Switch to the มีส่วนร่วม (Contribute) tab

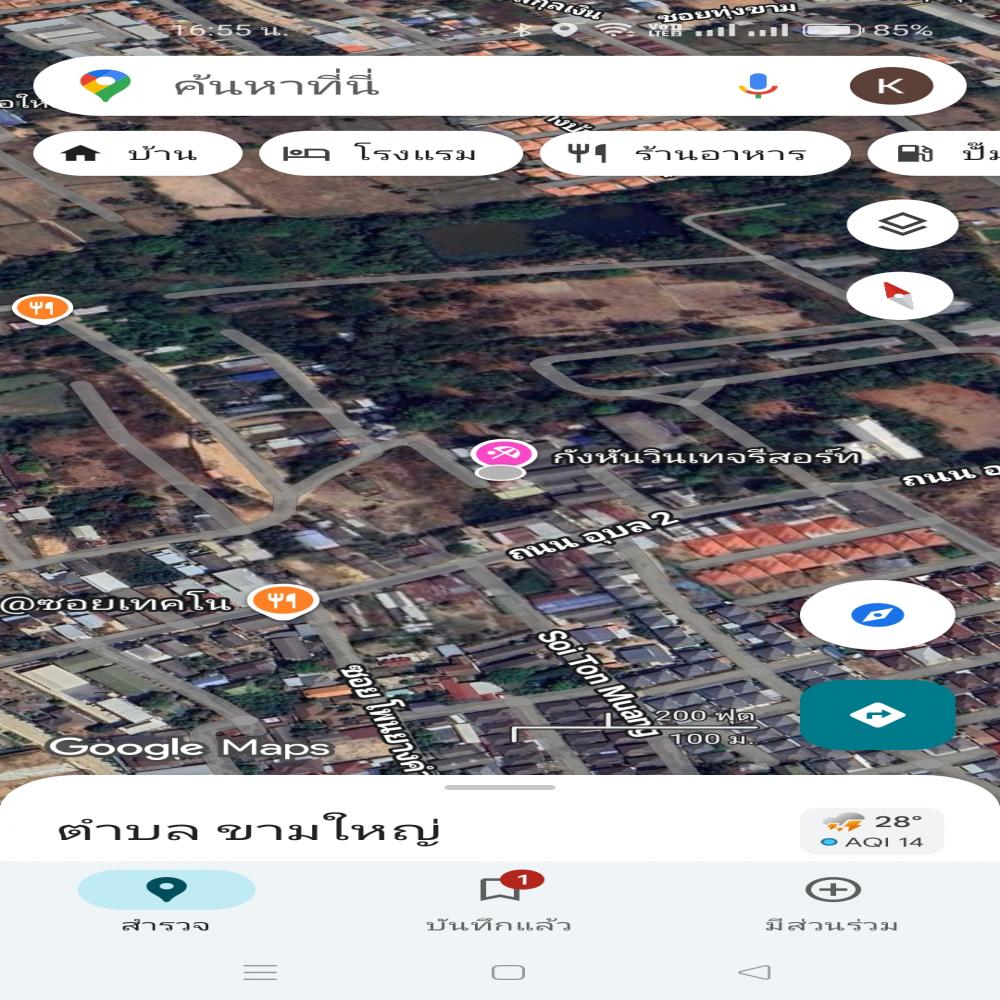[832, 902]
